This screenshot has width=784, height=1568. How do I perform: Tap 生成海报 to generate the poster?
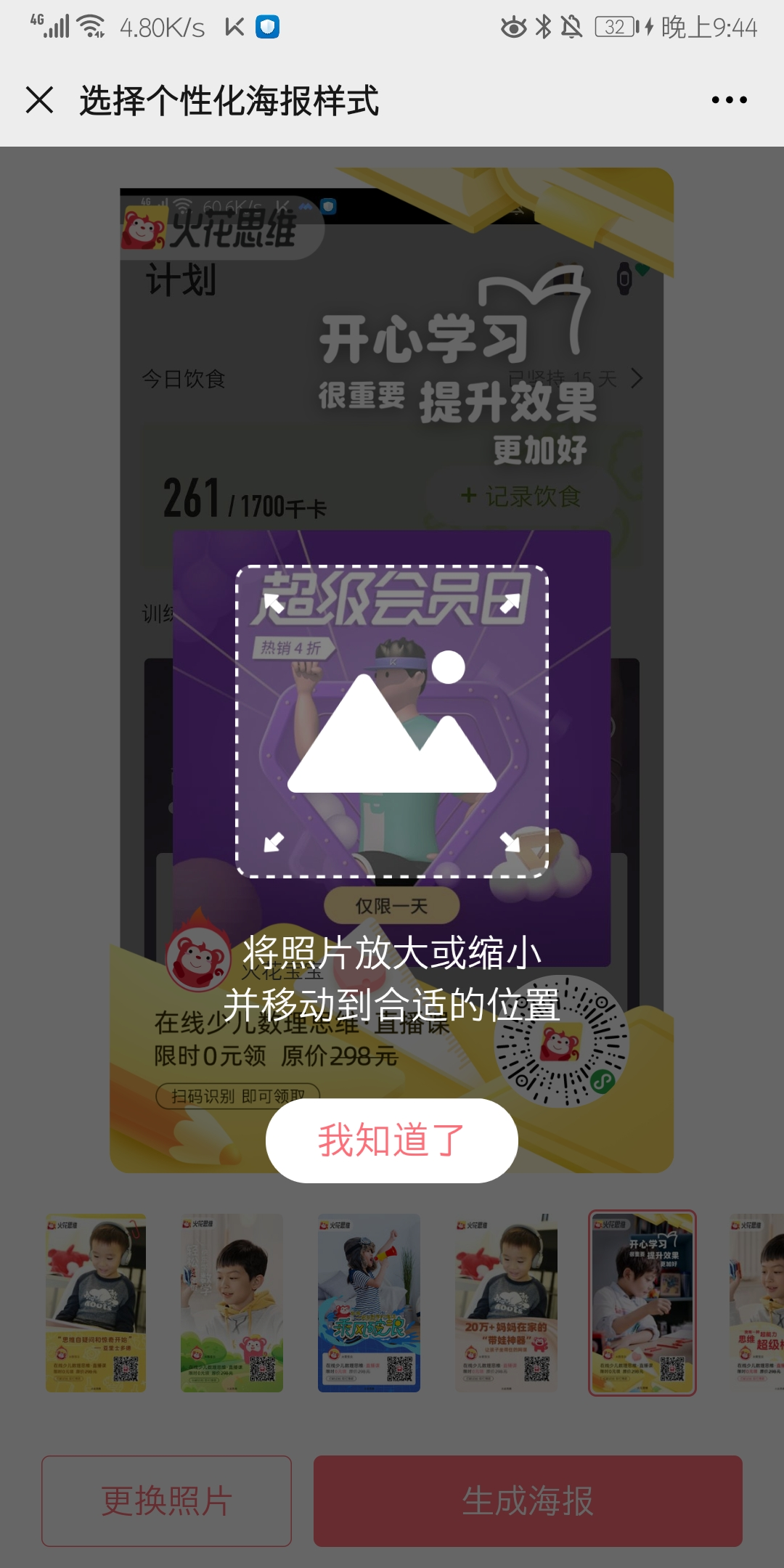click(528, 1500)
